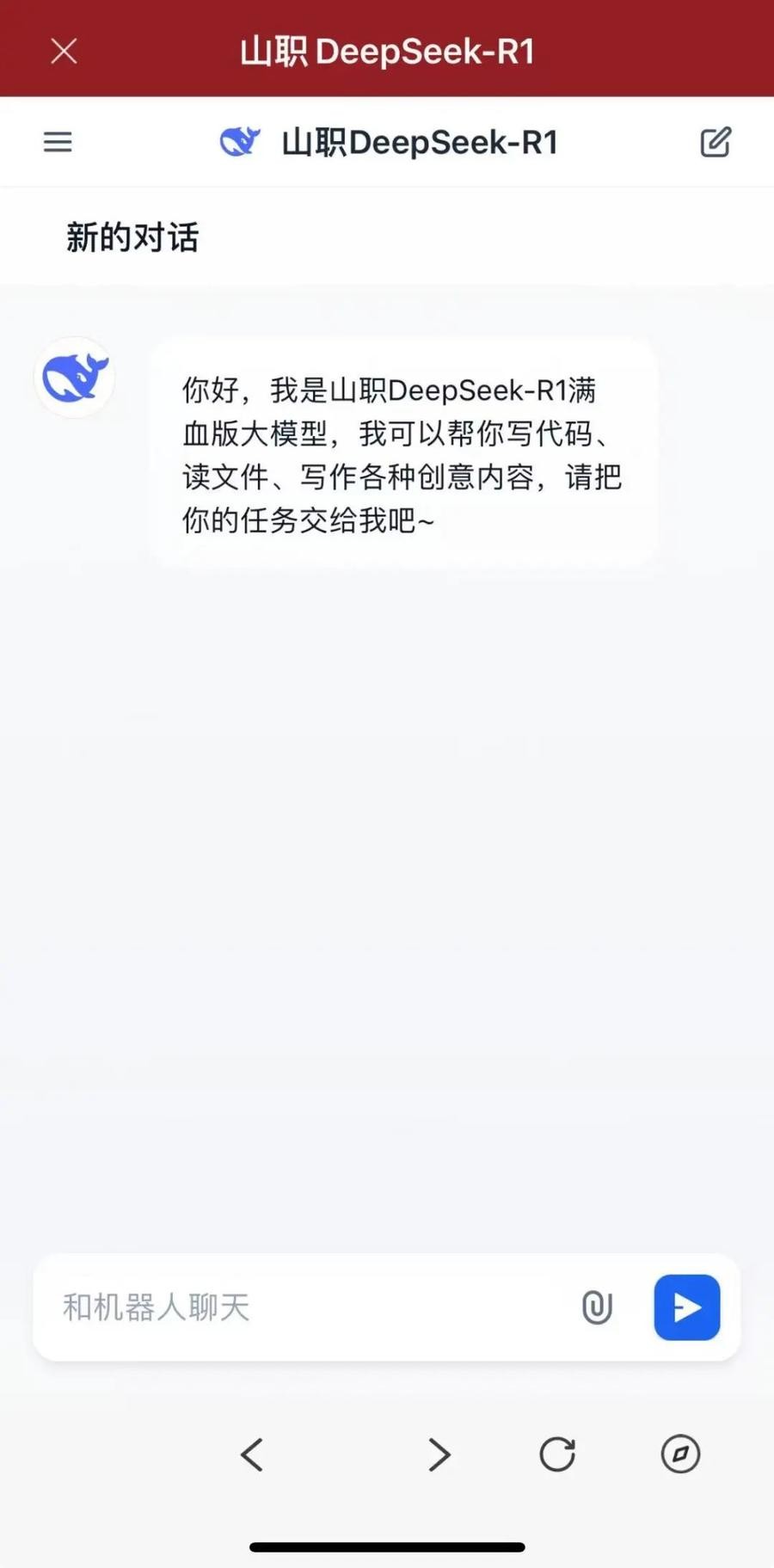The image size is (774, 1568).
Task: Close the 山职 DeepSeek-R1 page
Action: tap(64, 51)
